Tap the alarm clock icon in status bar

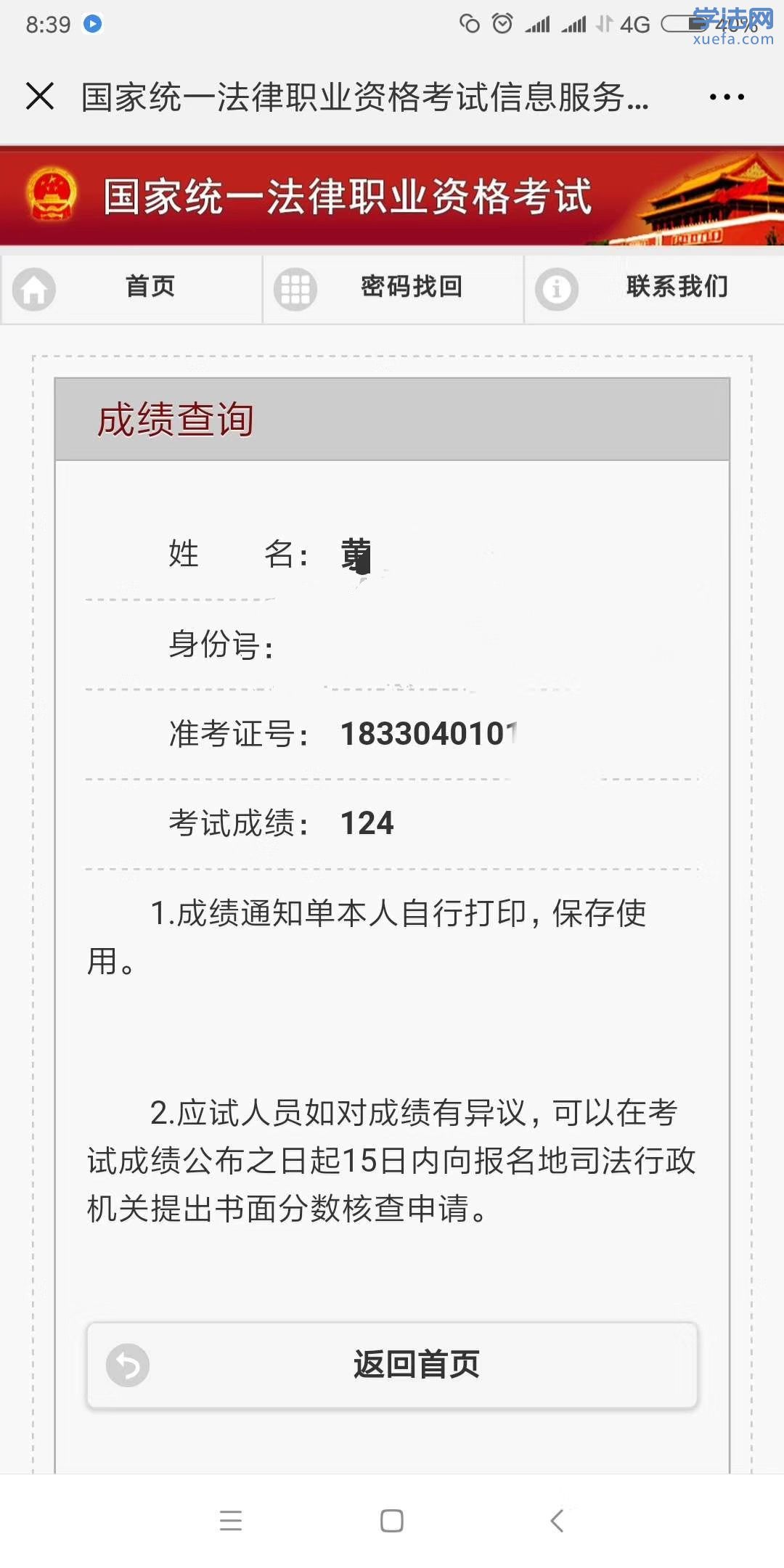click(x=502, y=24)
